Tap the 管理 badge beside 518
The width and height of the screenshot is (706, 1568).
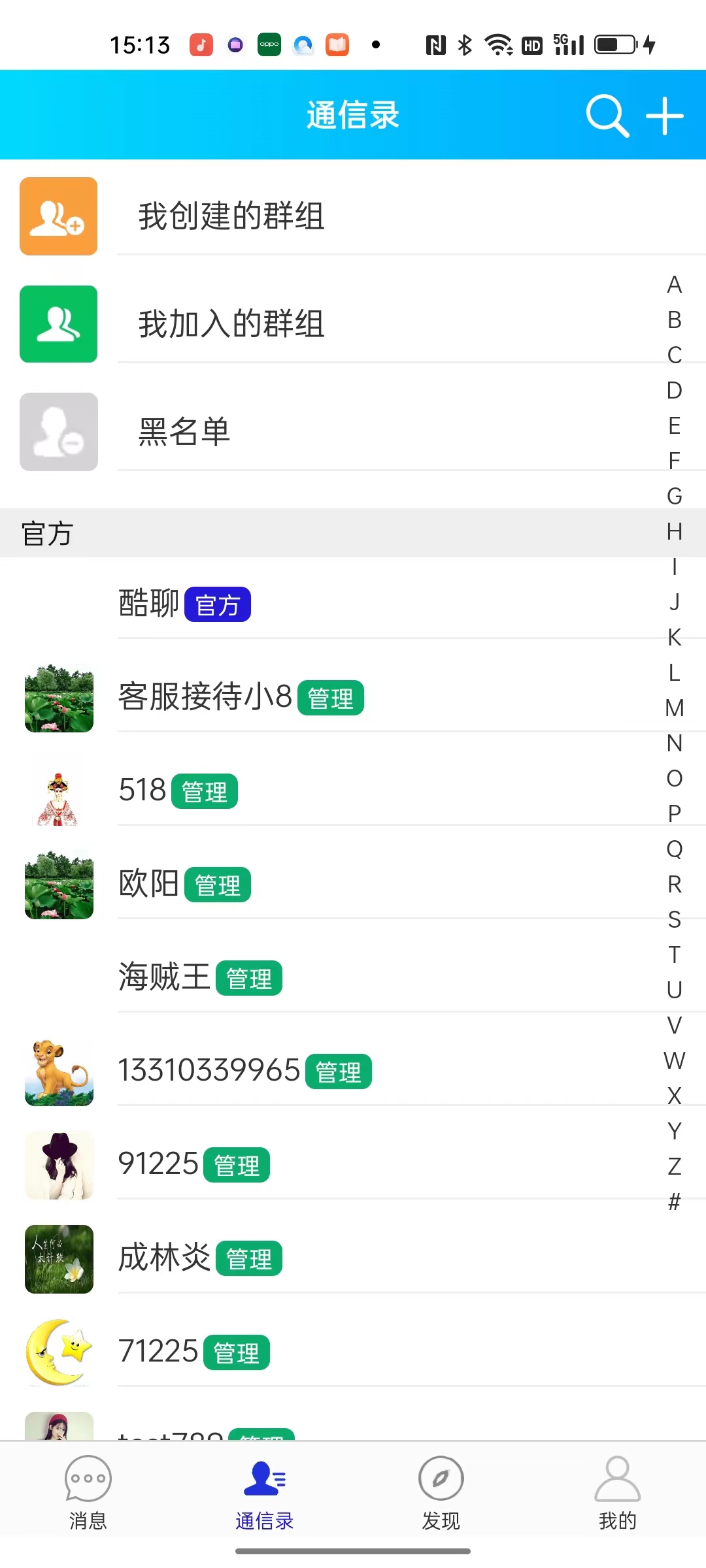click(203, 791)
